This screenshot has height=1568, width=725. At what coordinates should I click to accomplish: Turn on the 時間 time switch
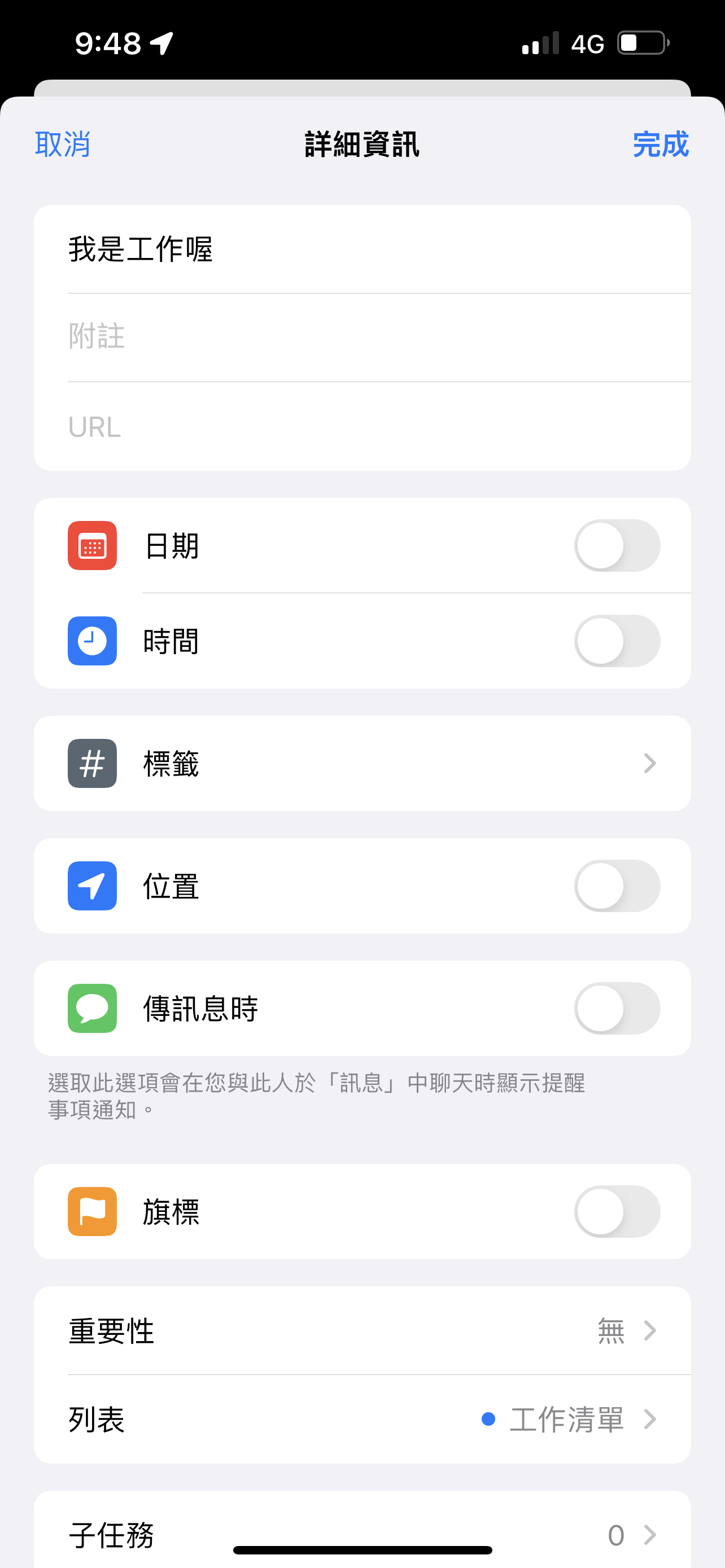(617, 641)
